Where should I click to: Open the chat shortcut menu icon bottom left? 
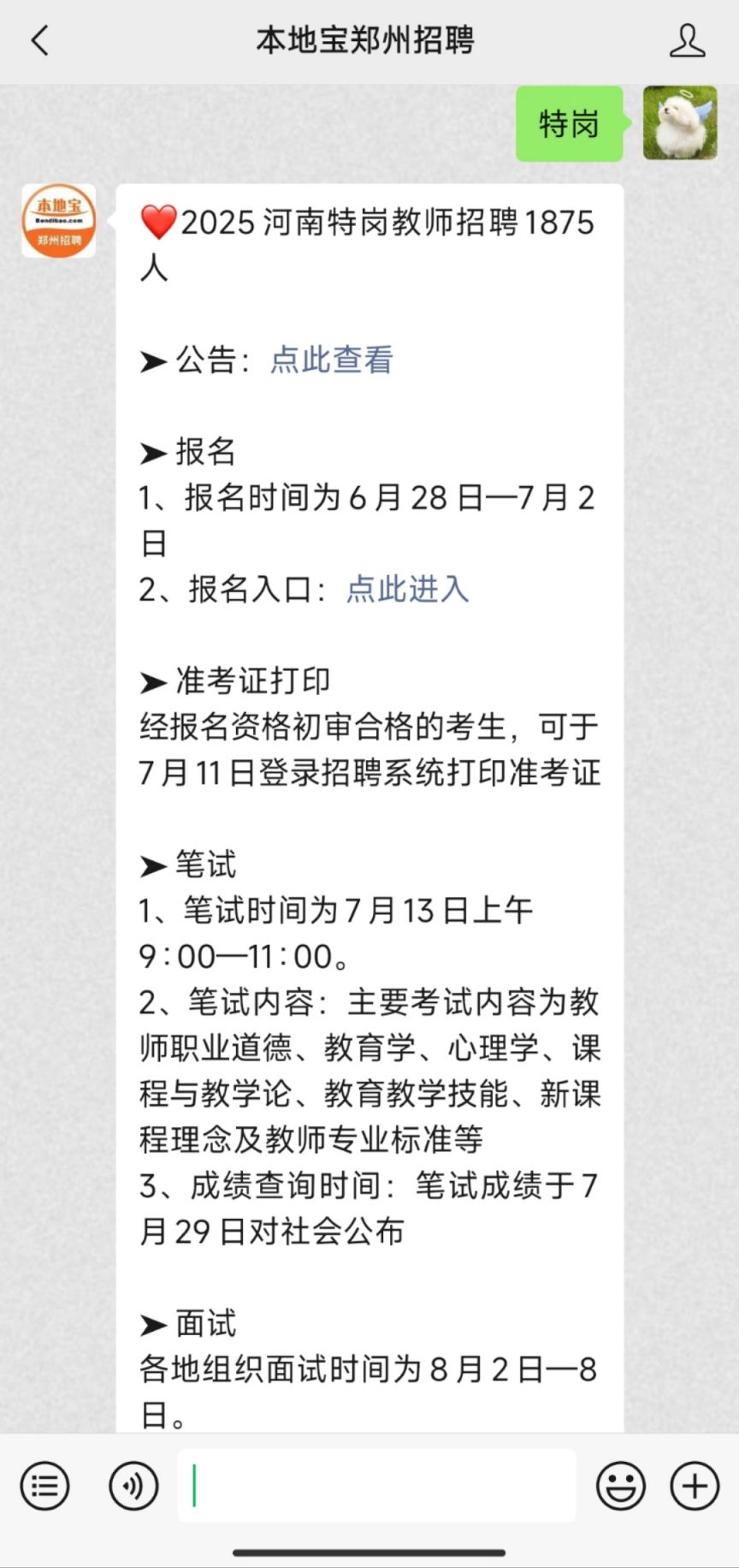click(x=43, y=1486)
